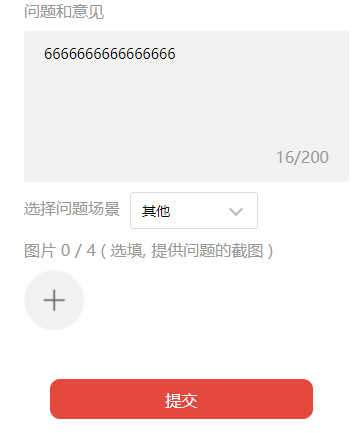The width and height of the screenshot is (360, 433).
Task: Add a screenshot with the plus button
Action: pos(54,300)
